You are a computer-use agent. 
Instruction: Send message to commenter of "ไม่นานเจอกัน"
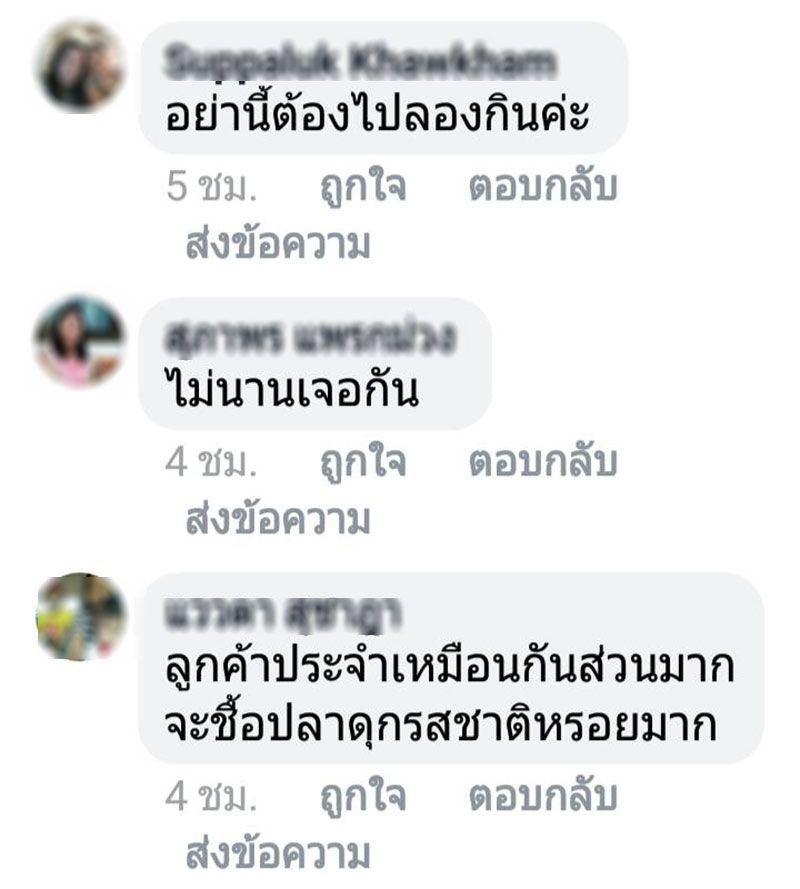point(278,520)
